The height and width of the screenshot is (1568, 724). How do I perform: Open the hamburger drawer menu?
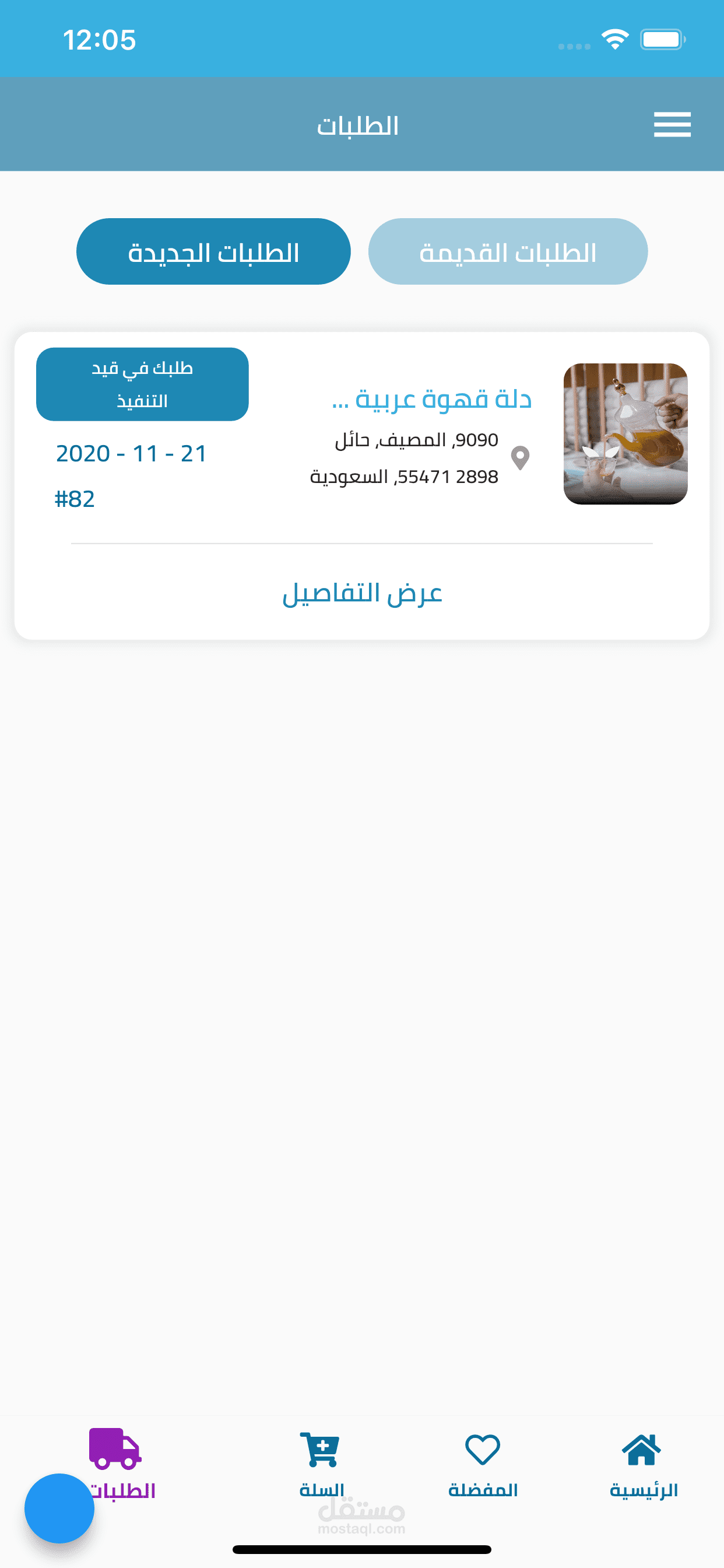click(x=672, y=125)
